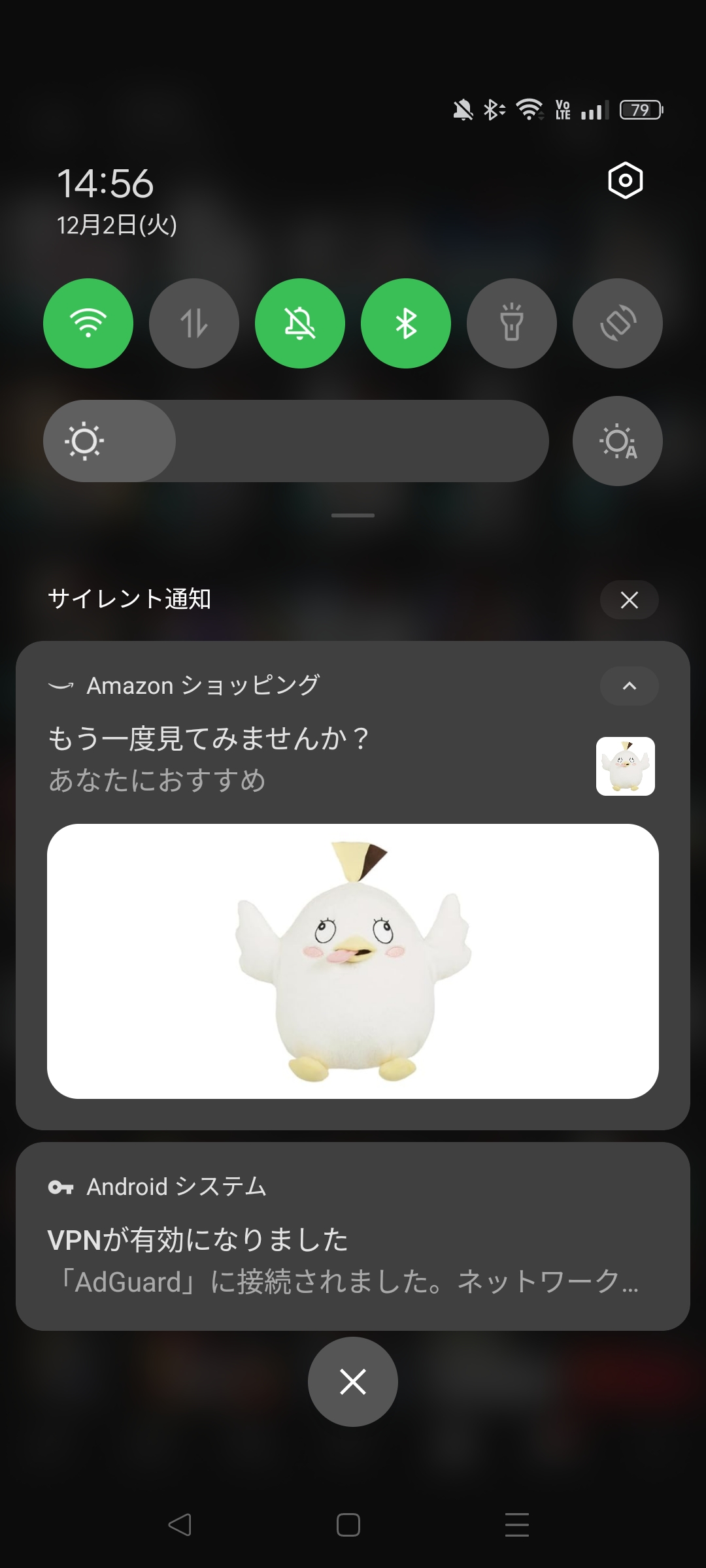Collapse the Amazon ショッピング notification
This screenshot has width=706, height=1568.
[x=629, y=686]
